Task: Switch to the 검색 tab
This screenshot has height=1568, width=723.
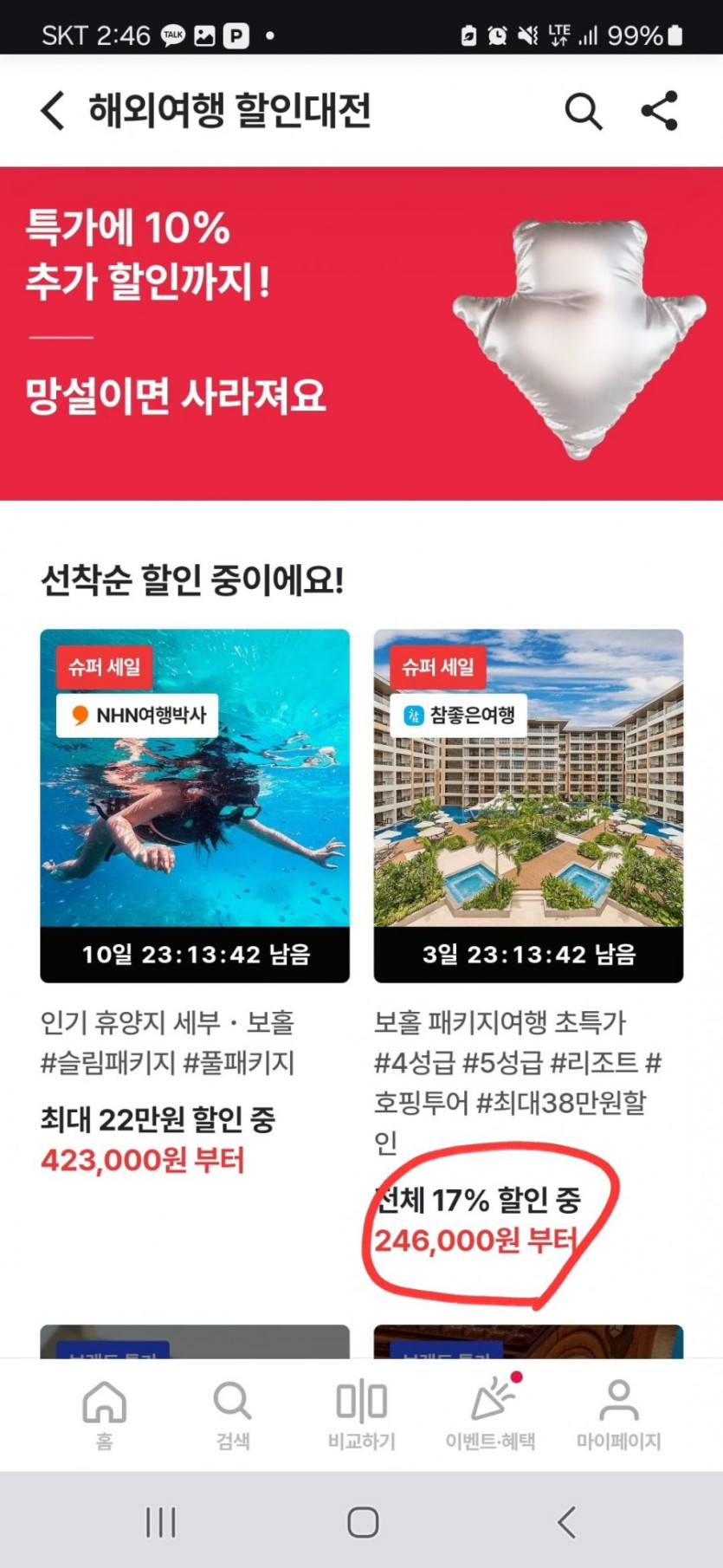Action: tap(232, 1414)
